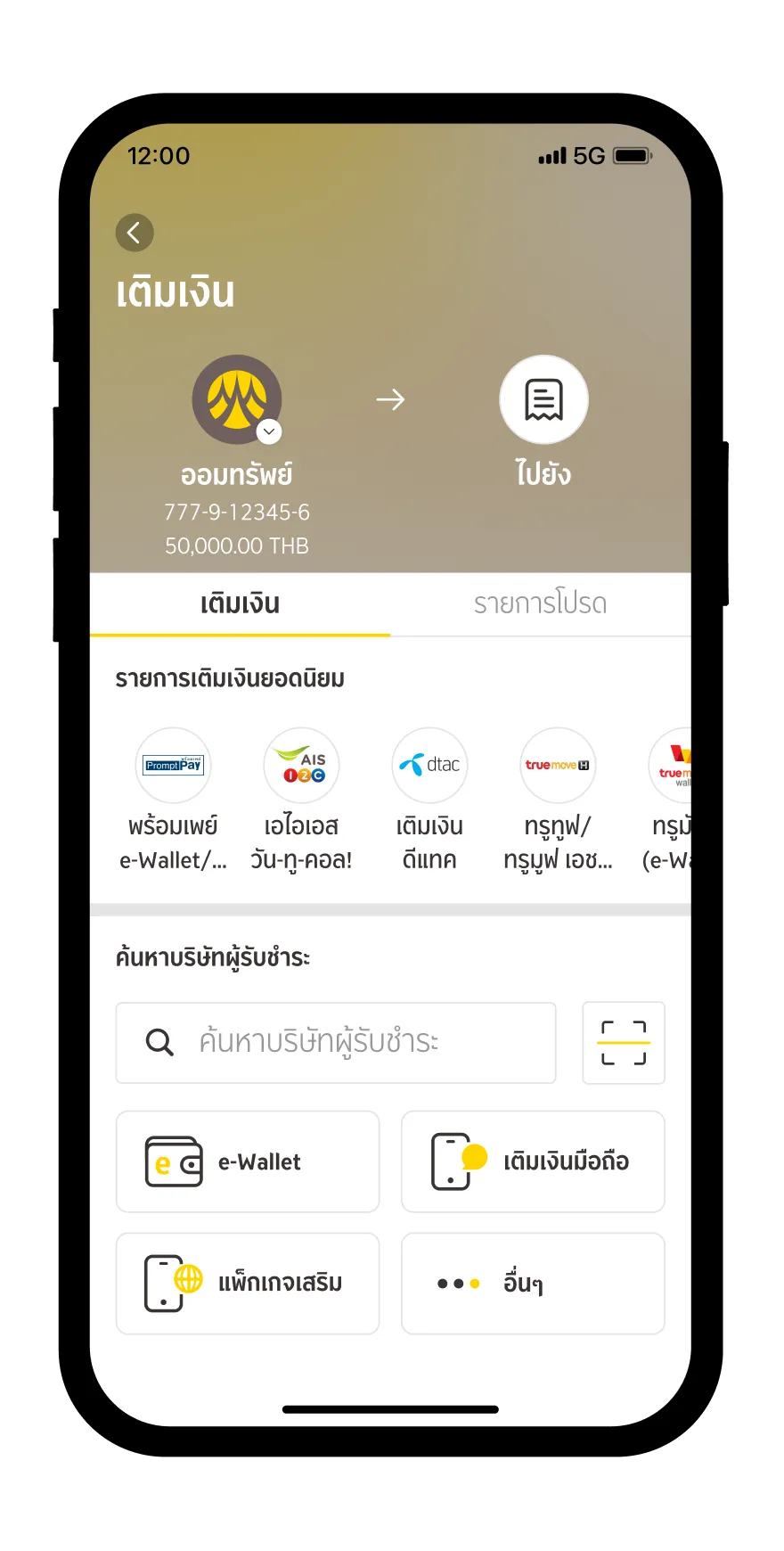Expand the source account dropdown

(268, 431)
